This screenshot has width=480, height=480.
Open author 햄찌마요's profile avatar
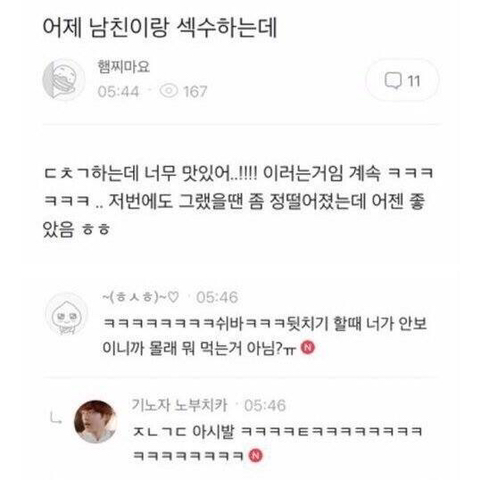click(x=64, y=80)
